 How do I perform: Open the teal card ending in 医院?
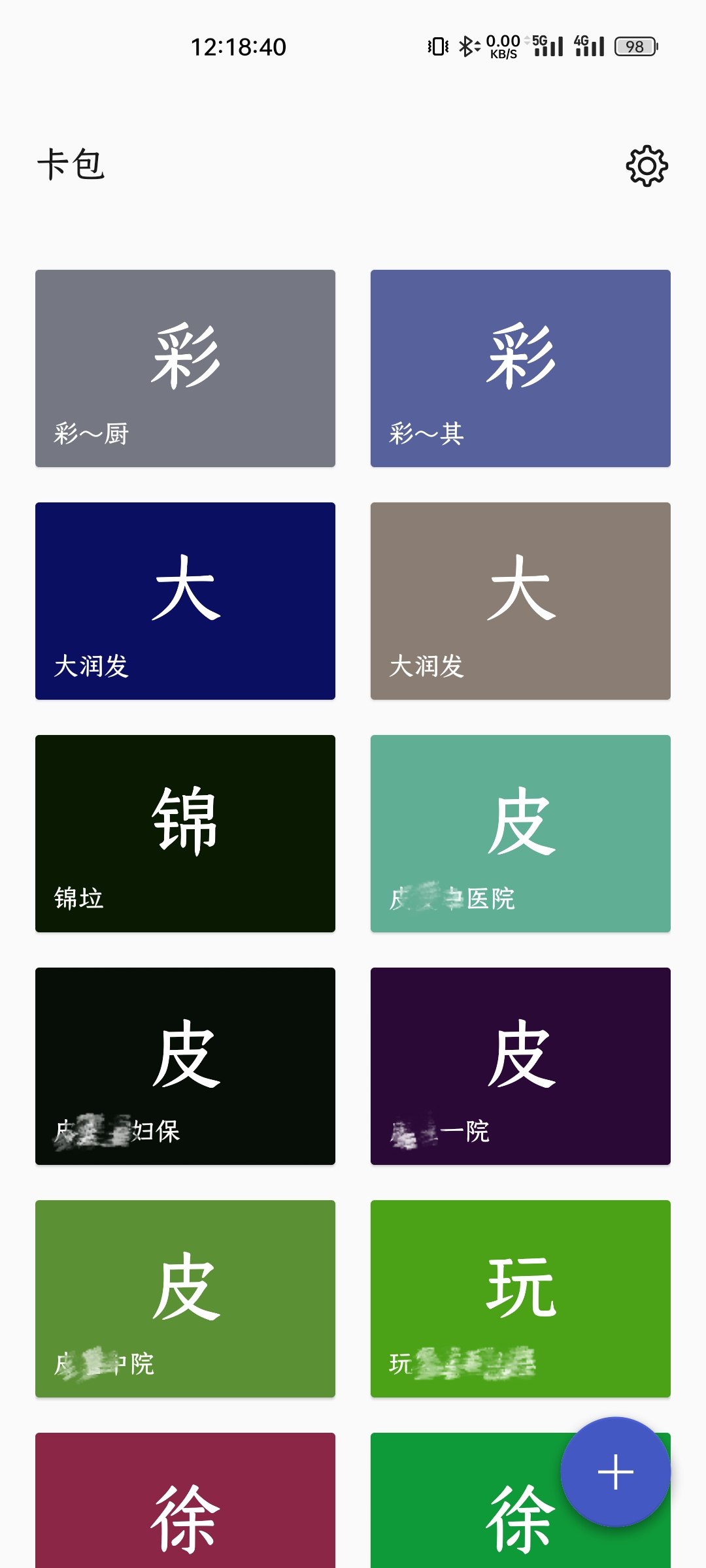[520, 834]
